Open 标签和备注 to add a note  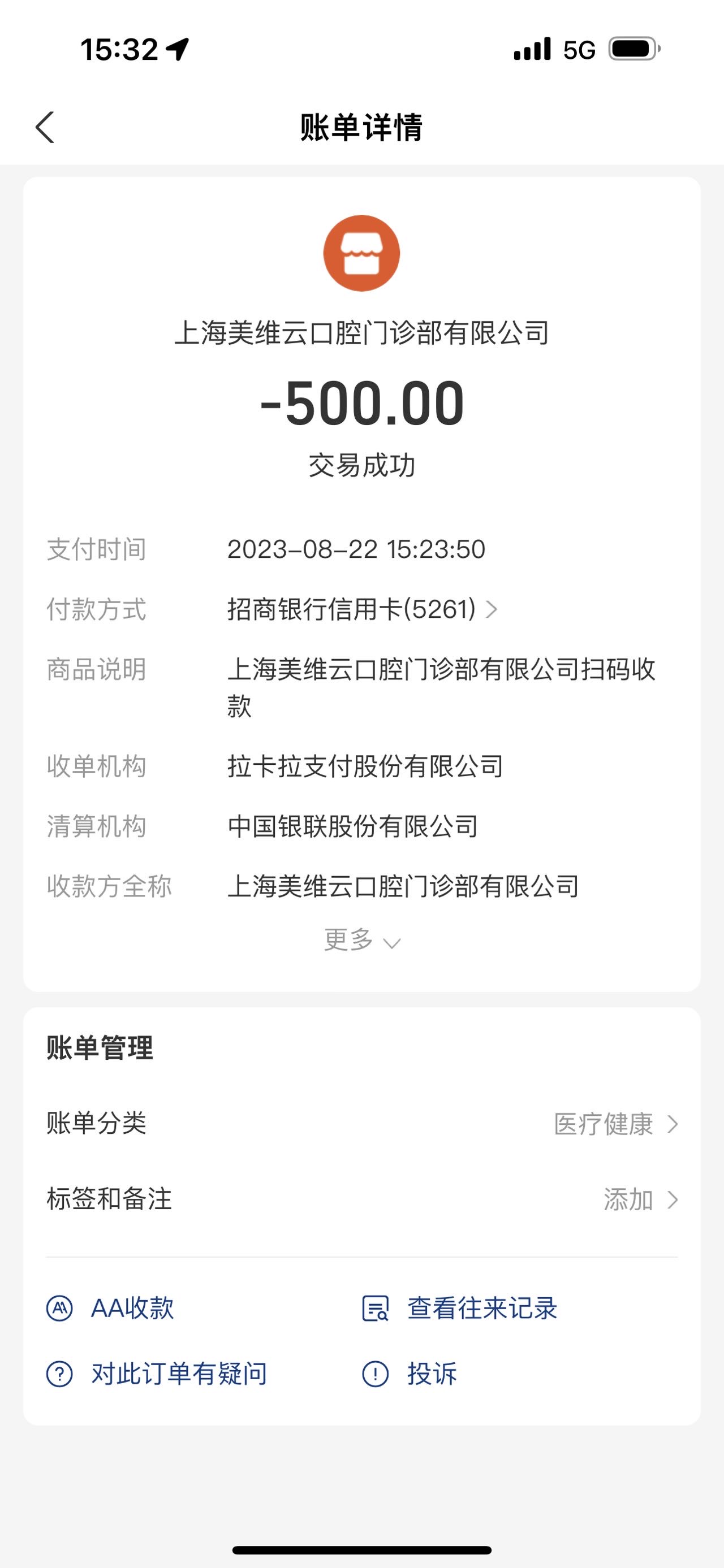(x=361, y=1199)
